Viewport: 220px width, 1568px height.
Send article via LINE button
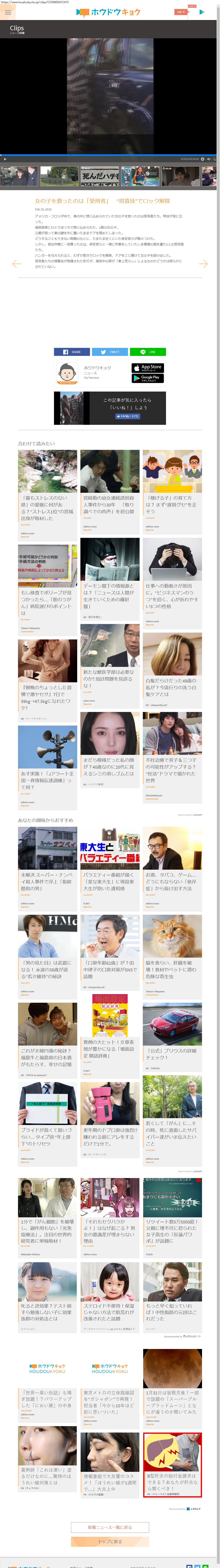(148, 352)
